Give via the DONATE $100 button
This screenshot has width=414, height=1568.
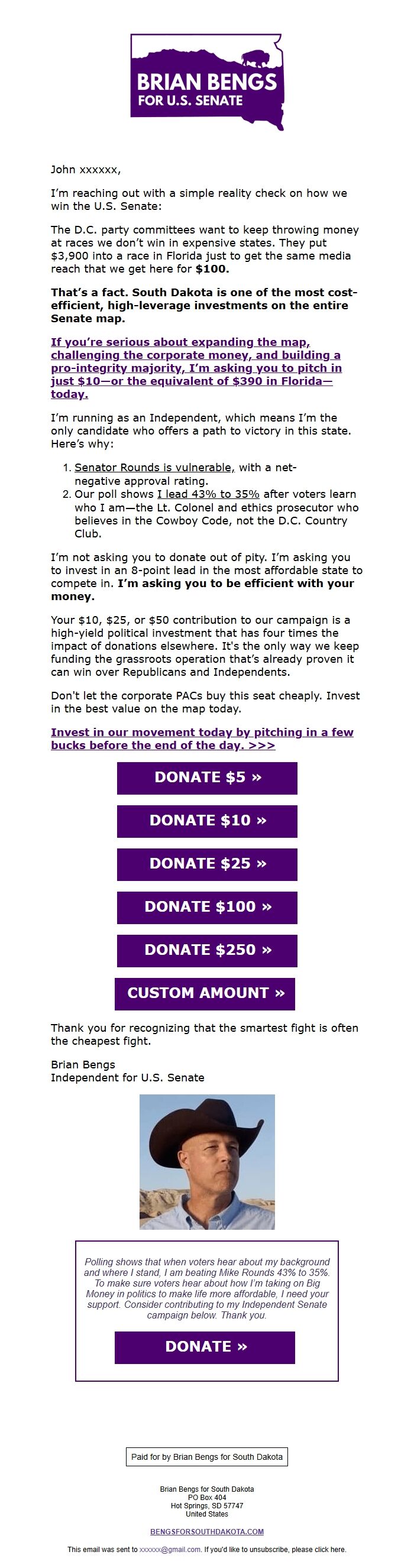pos(207,908)
